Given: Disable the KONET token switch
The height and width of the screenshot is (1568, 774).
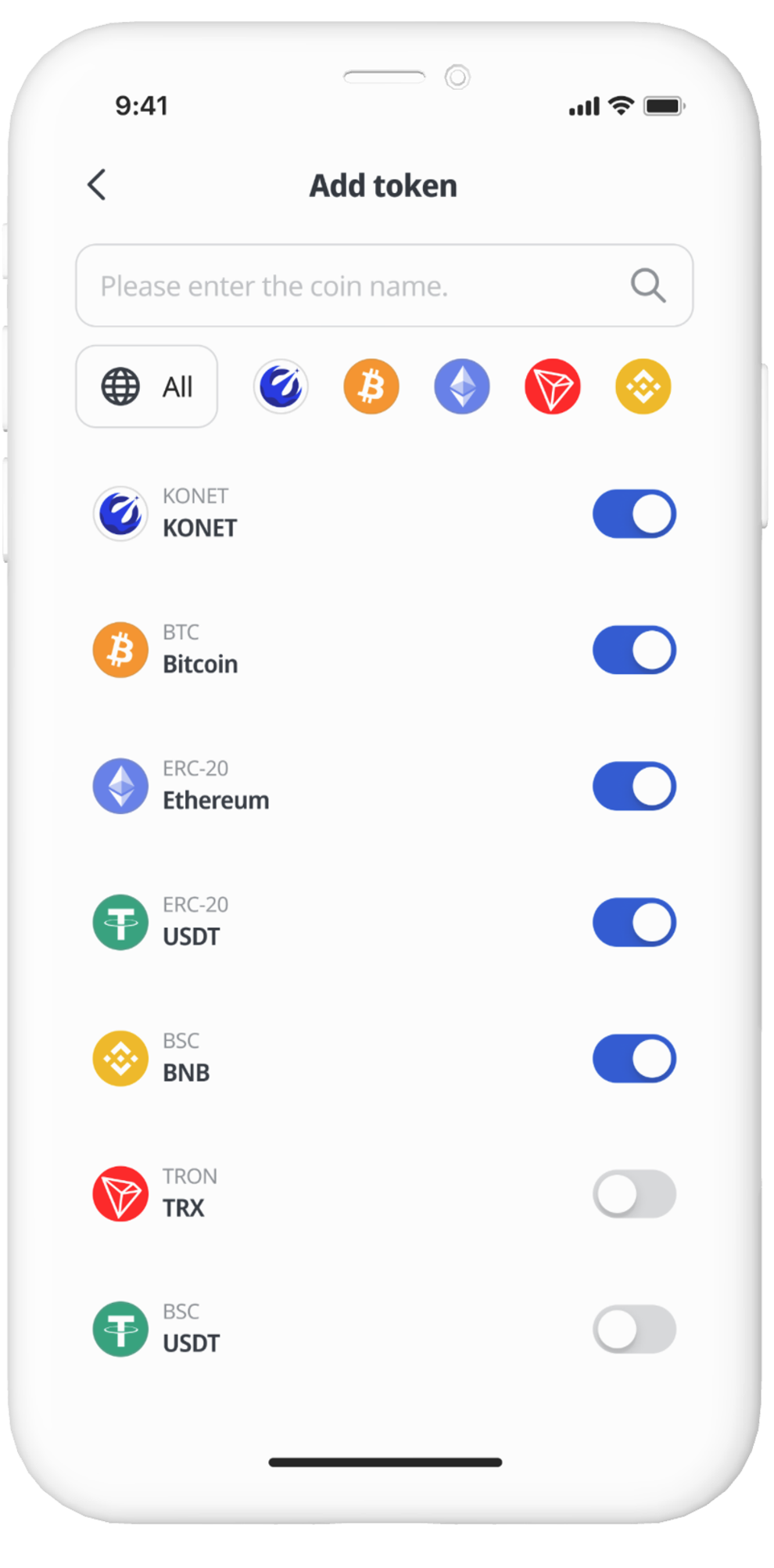Looking at the screenshot, I should click(x=634, y=514).
